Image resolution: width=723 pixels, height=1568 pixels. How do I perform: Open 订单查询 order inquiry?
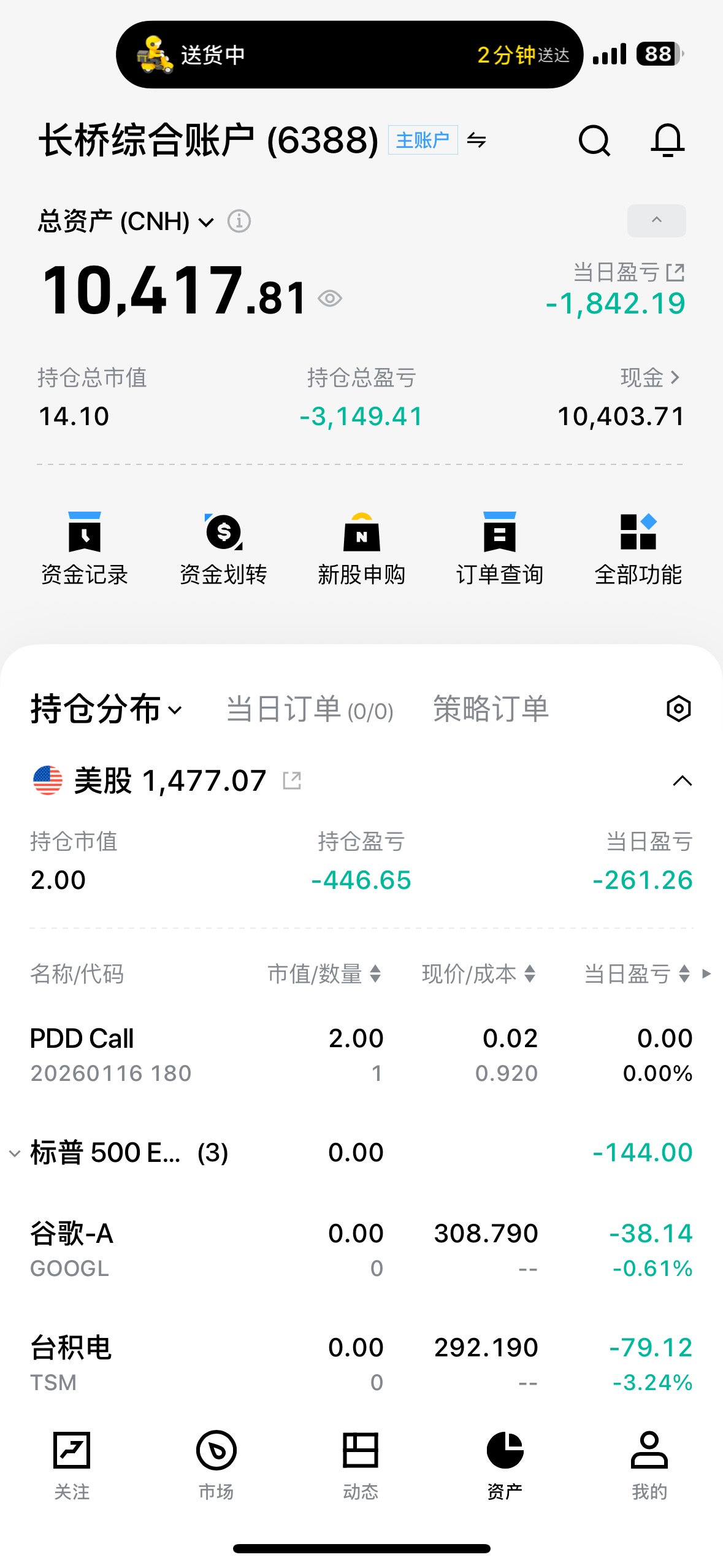pyautogui.click(x=499, y=548)
